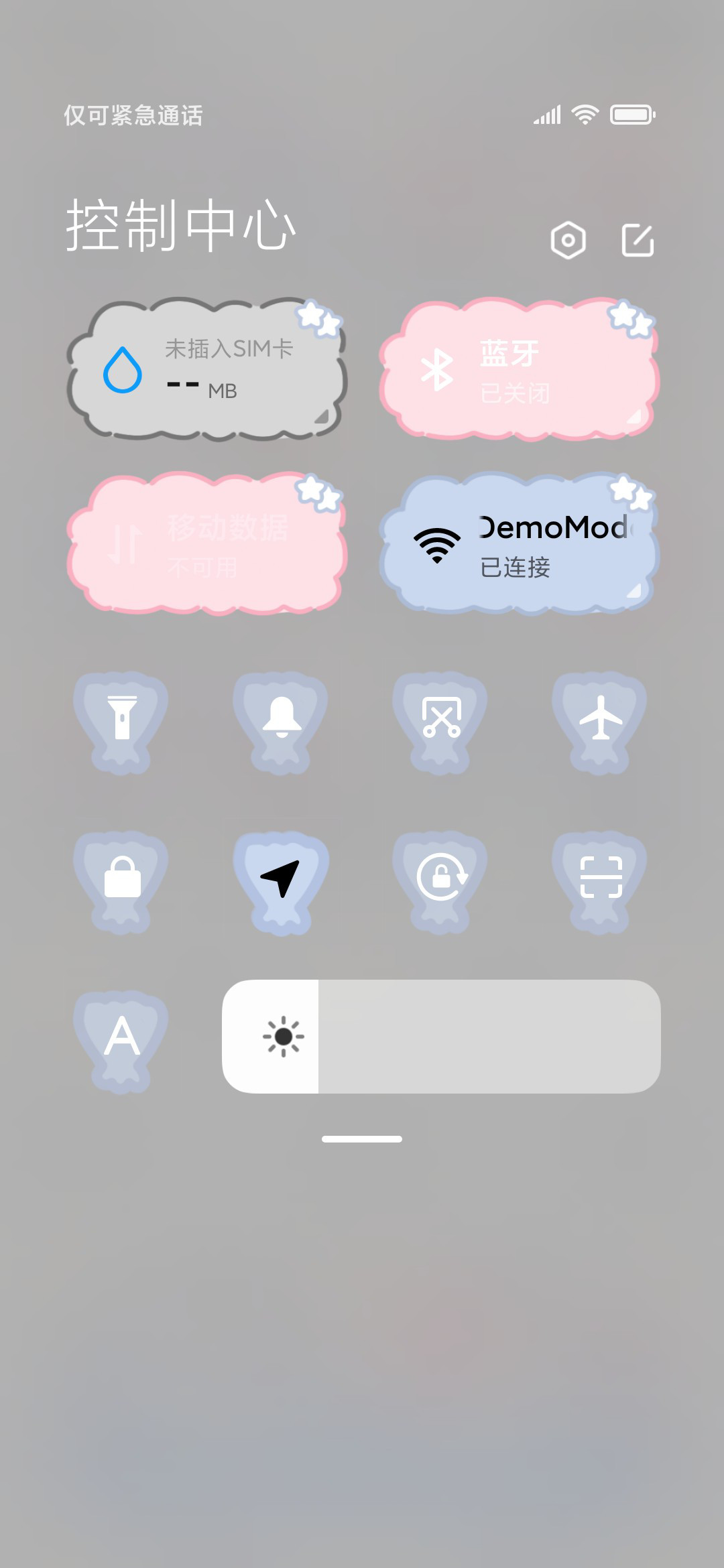The height and width of the screenshot is (1568, 724).
Task: Tap the edit icon for control center tiles
Action: (638, 240)
